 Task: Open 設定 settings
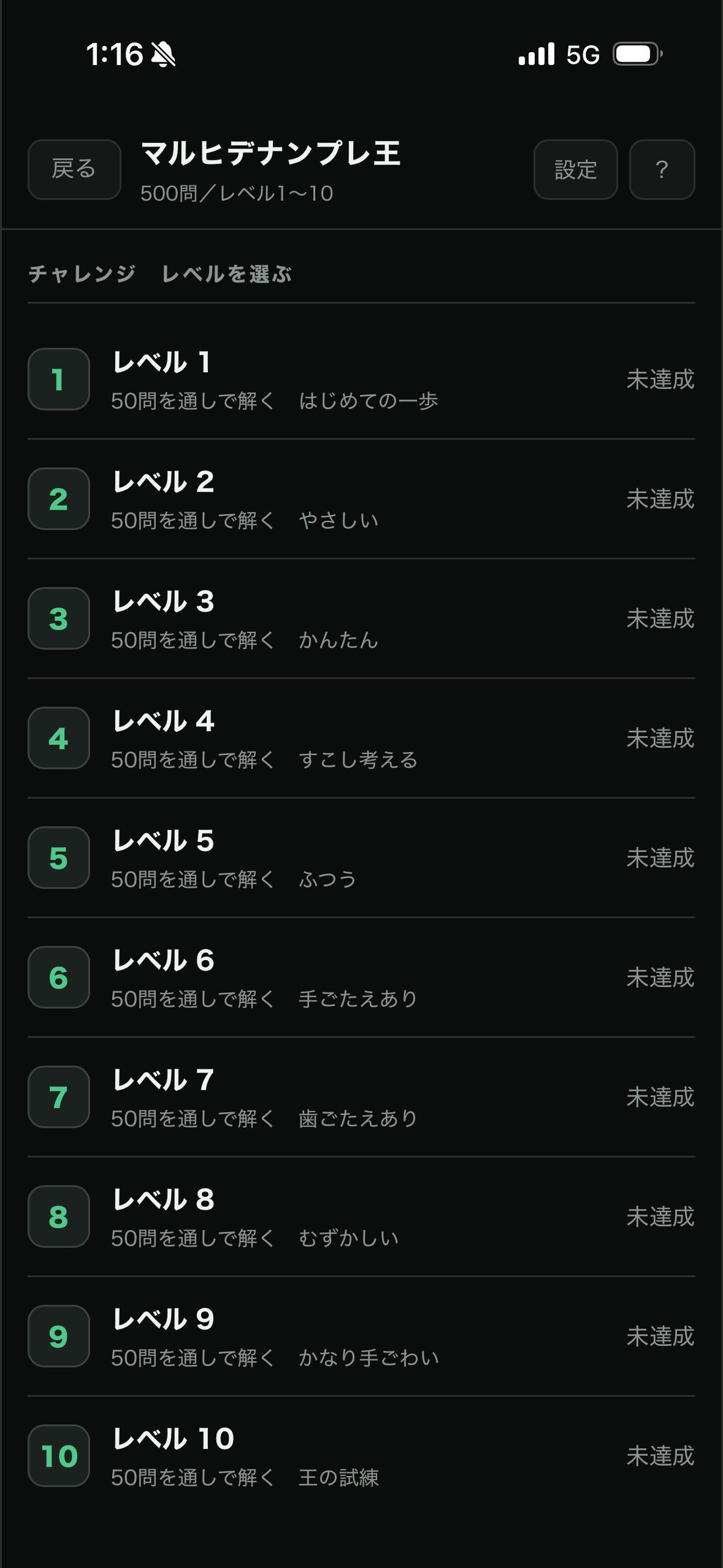click(576, 169)
